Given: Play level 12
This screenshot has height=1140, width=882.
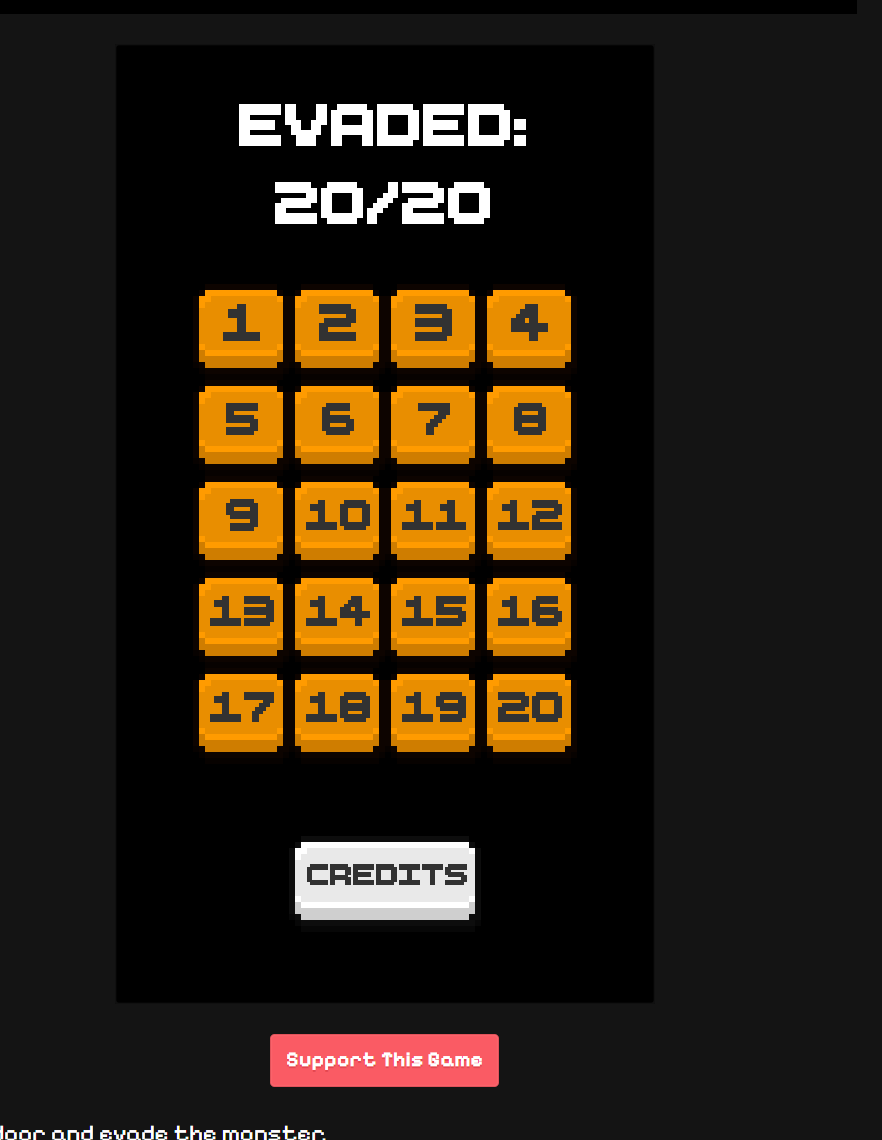Looking at the screenshot, I should coord(529,518).
